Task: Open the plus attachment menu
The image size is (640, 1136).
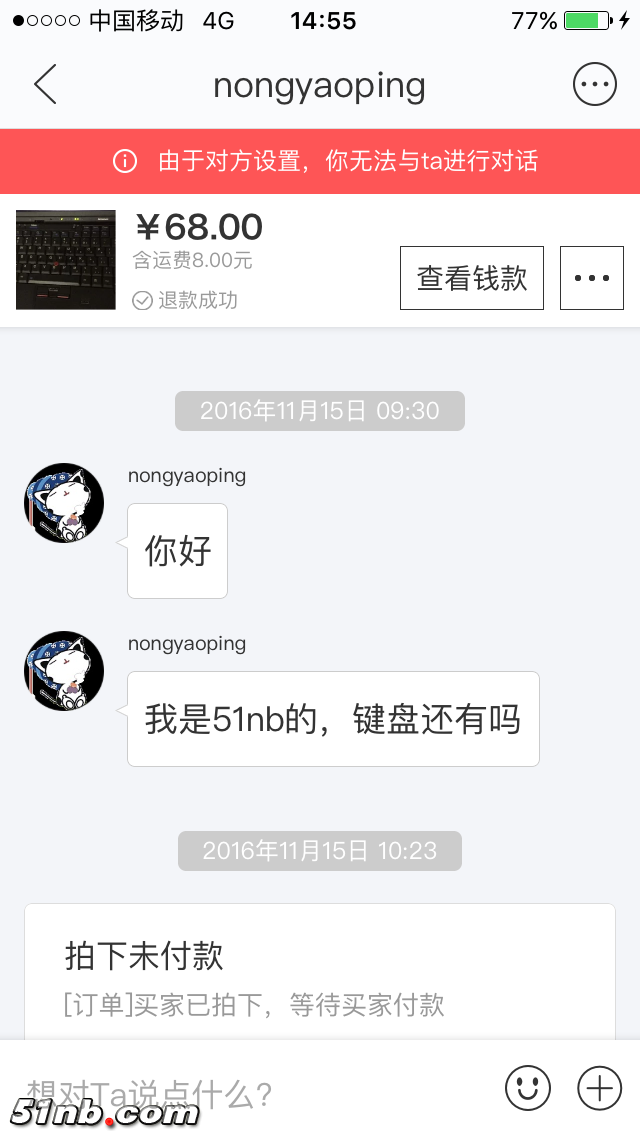Action: tap(600, 1087)
